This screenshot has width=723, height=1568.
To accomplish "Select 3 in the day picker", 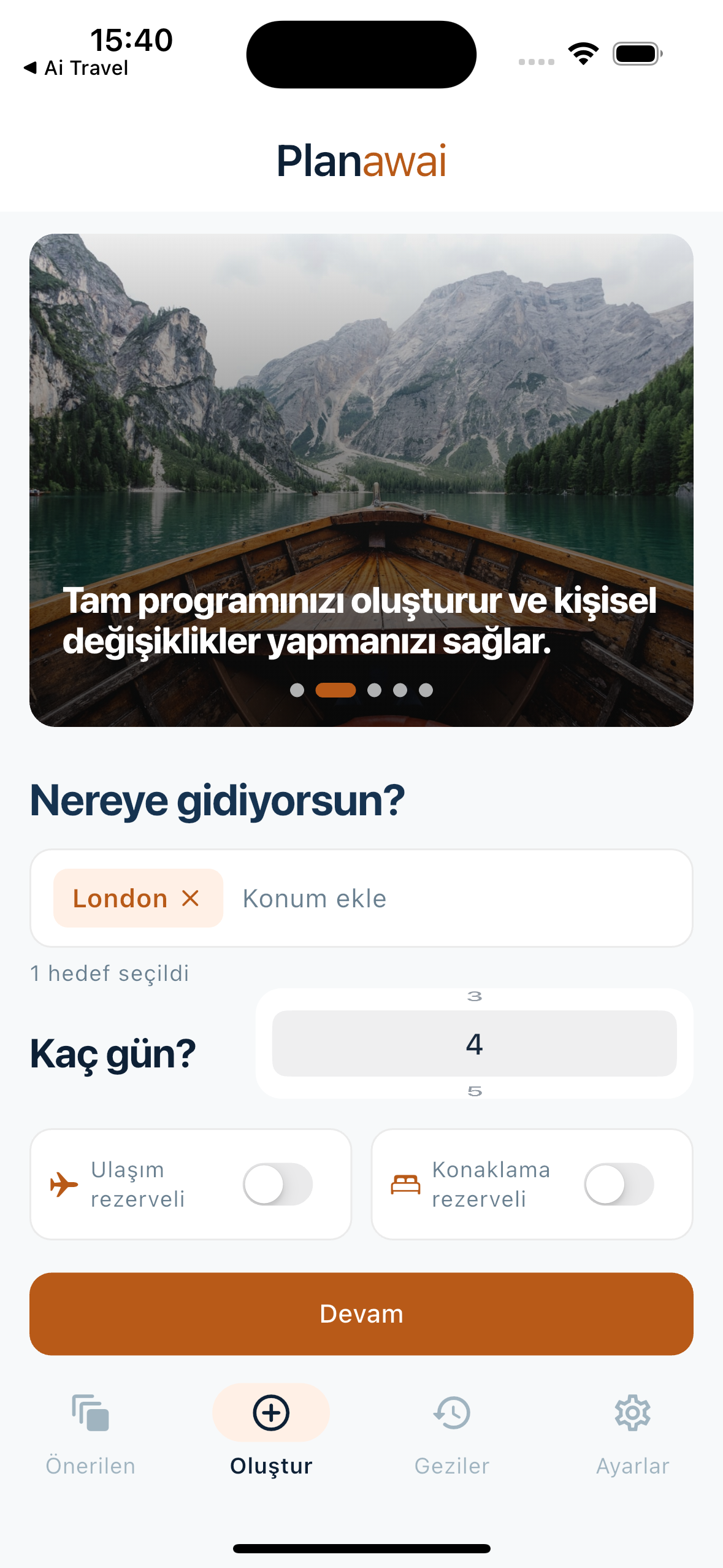I will coord(475,997).
